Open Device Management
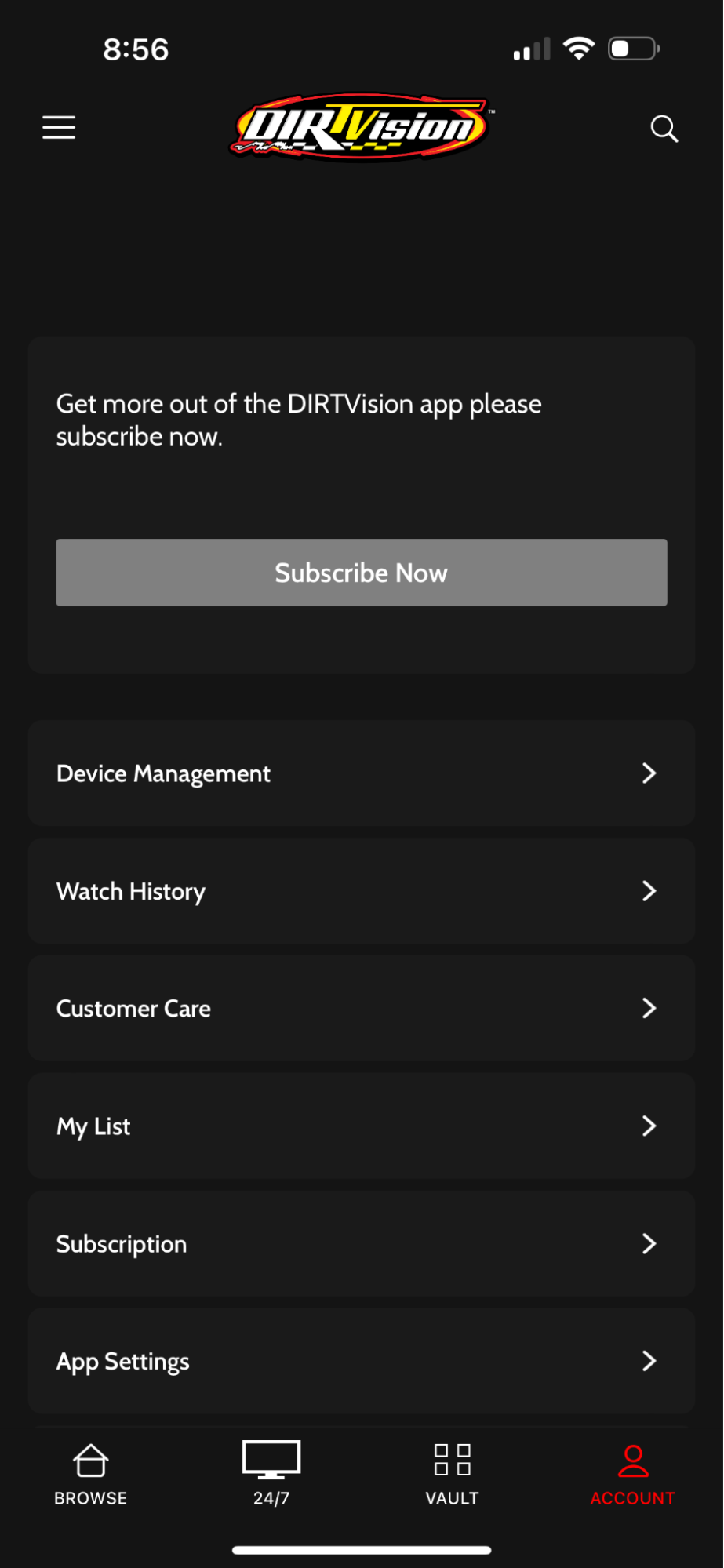This screenshot has width=724, height=1568. coord(362,773)
